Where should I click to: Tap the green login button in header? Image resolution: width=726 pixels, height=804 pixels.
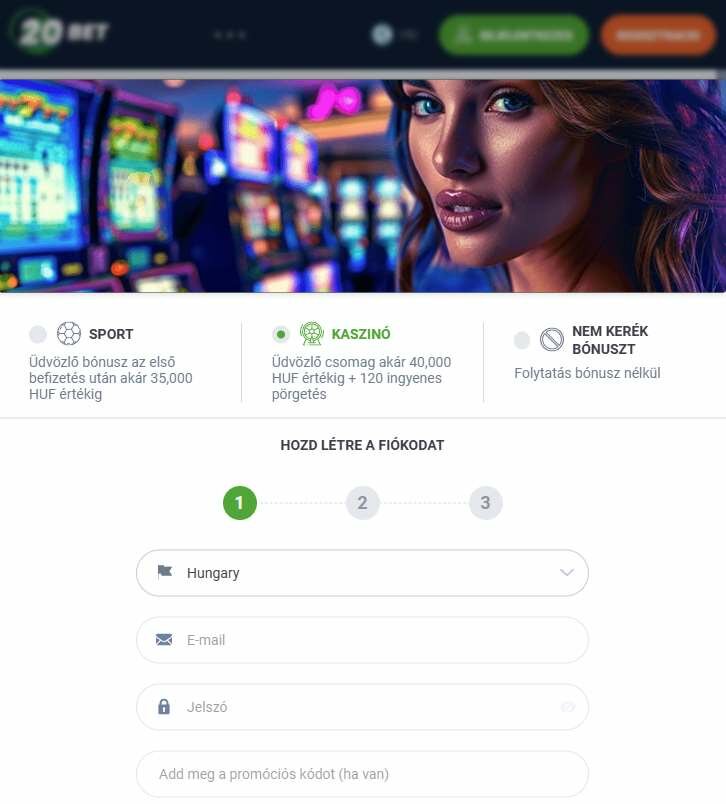(514, 35)
